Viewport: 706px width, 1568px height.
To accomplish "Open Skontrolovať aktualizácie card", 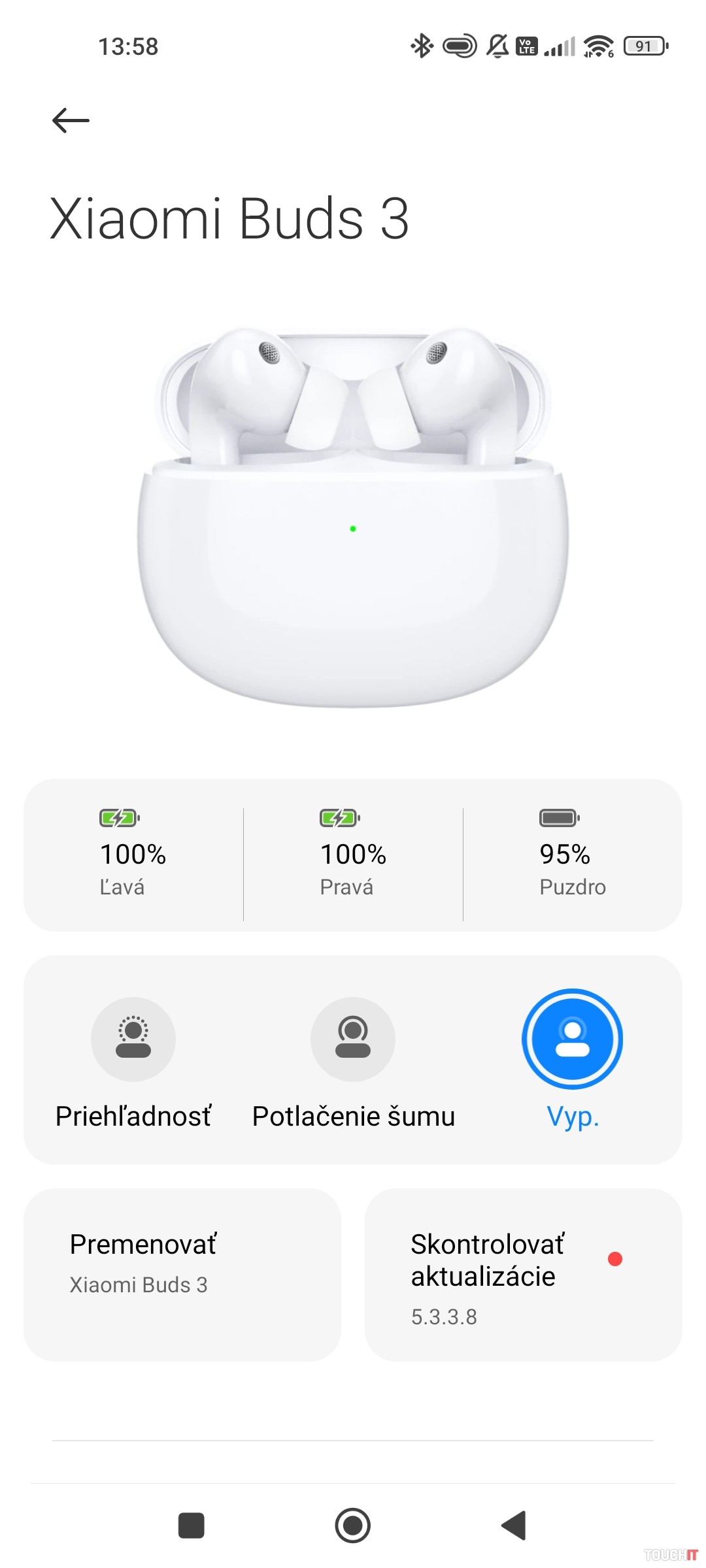I will (x=523, y=1274).
